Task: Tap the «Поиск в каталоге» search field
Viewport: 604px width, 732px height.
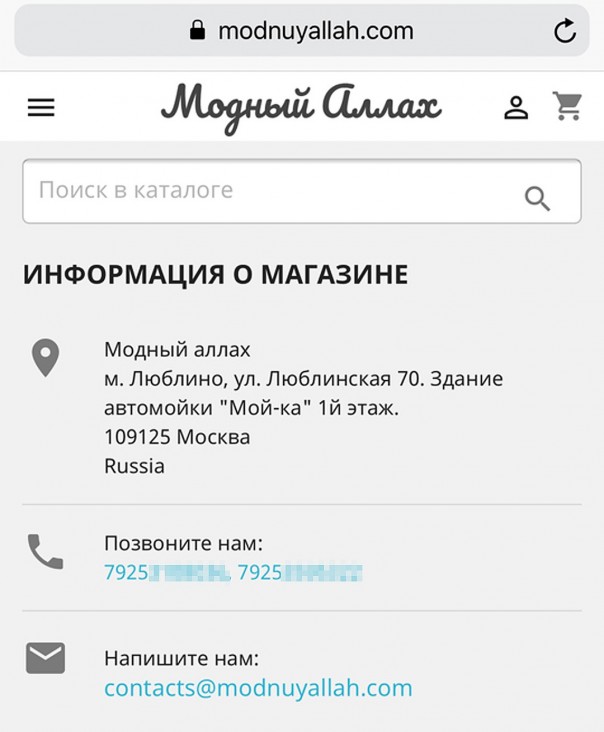Action: tap(270, 191)
